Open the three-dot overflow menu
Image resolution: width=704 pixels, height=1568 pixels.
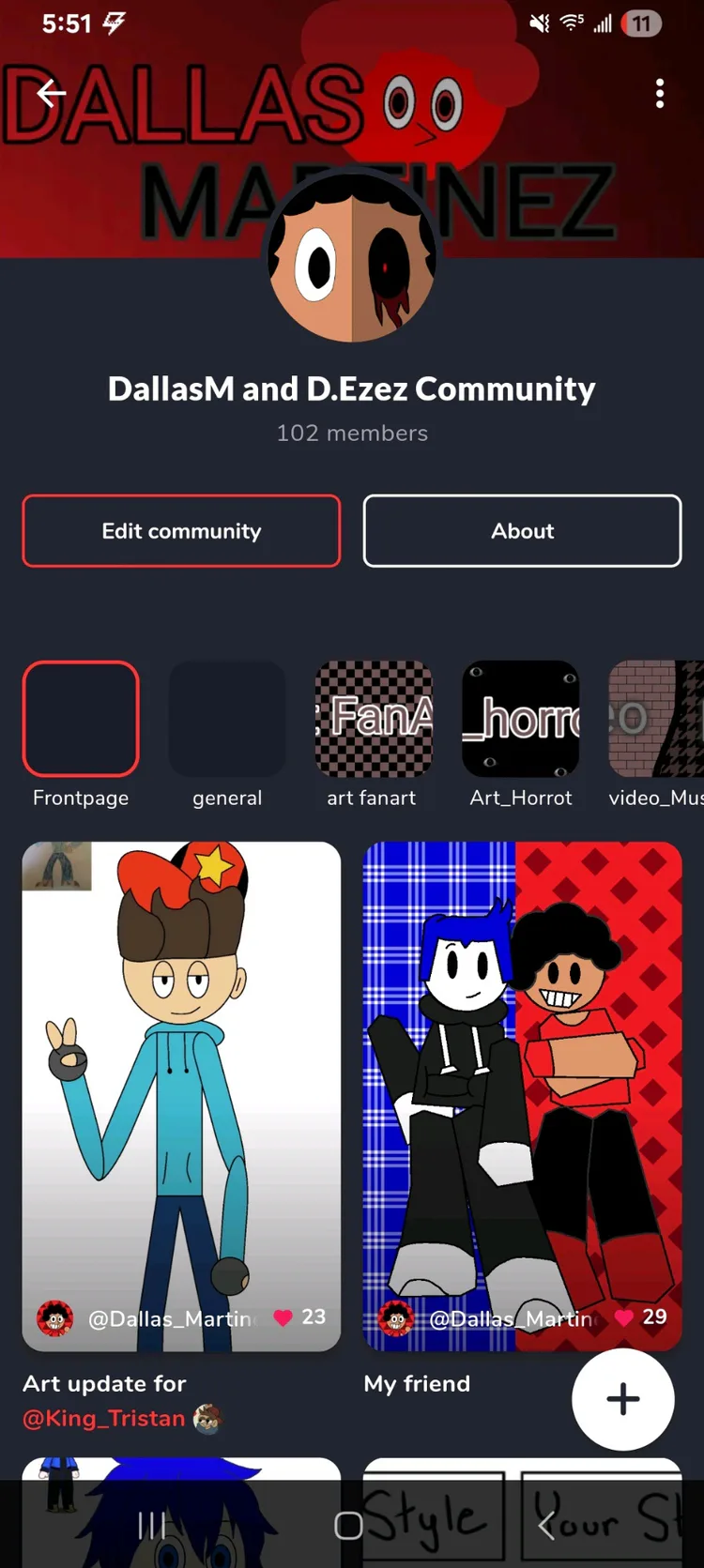coord(660,94)
